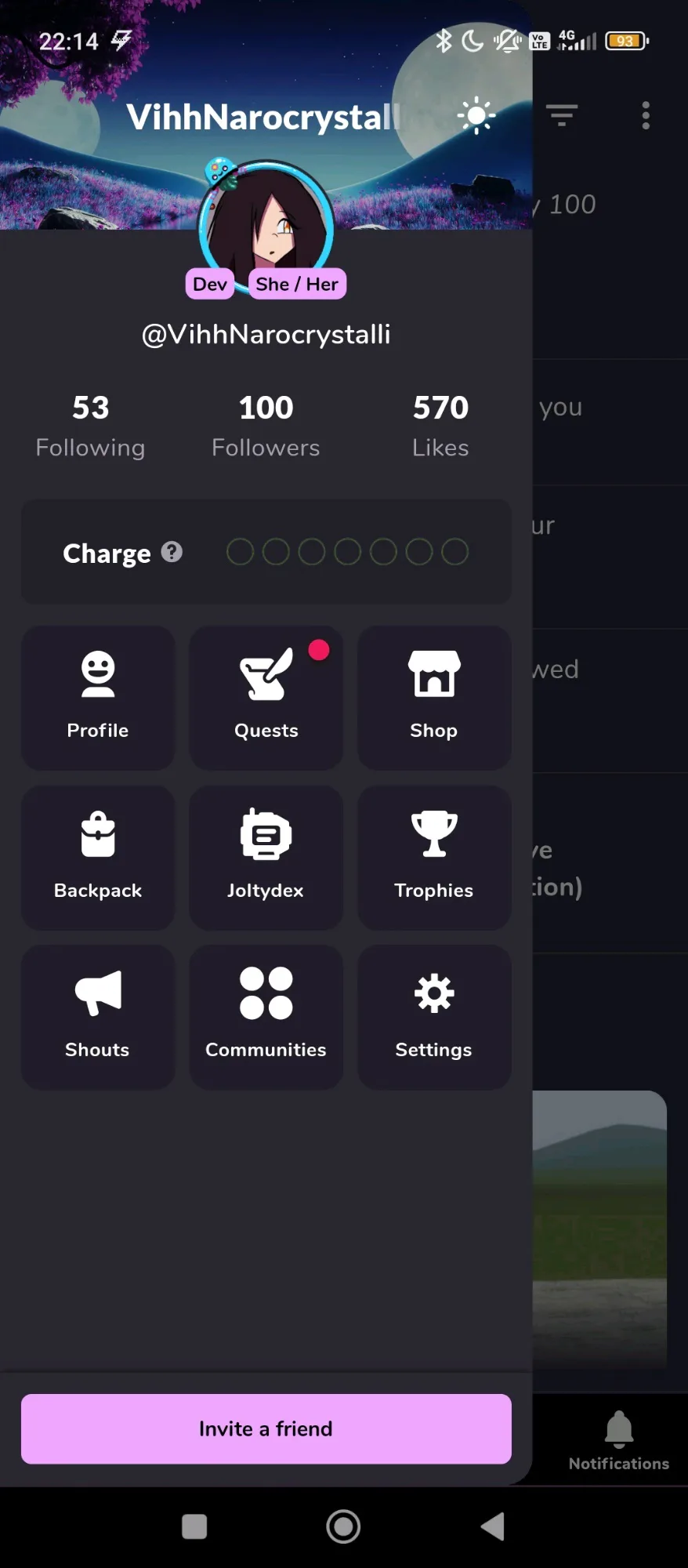
Task: View the 100 Followers list
Action: (266, 426)
